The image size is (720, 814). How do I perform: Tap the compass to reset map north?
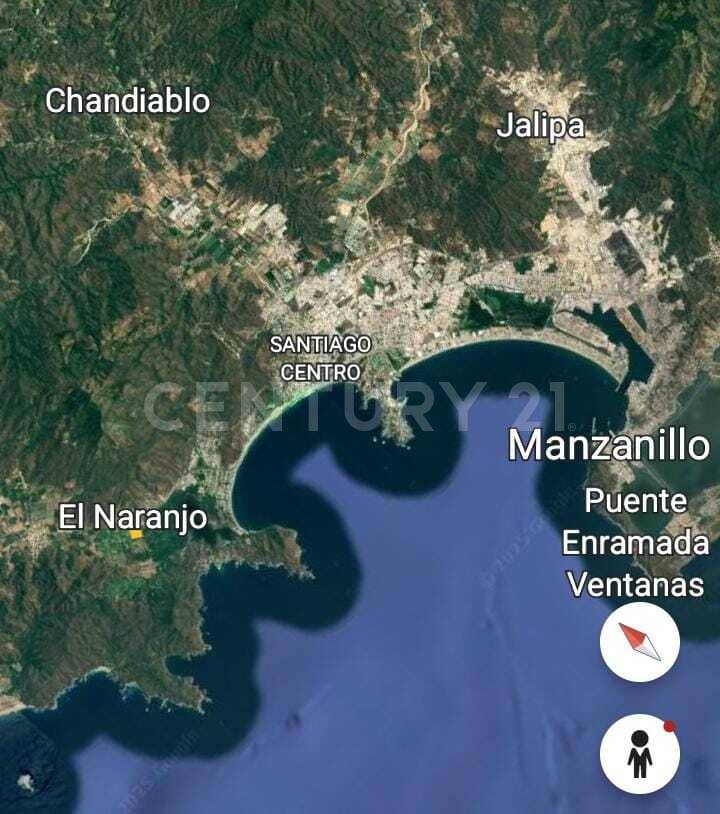point(639,642)
